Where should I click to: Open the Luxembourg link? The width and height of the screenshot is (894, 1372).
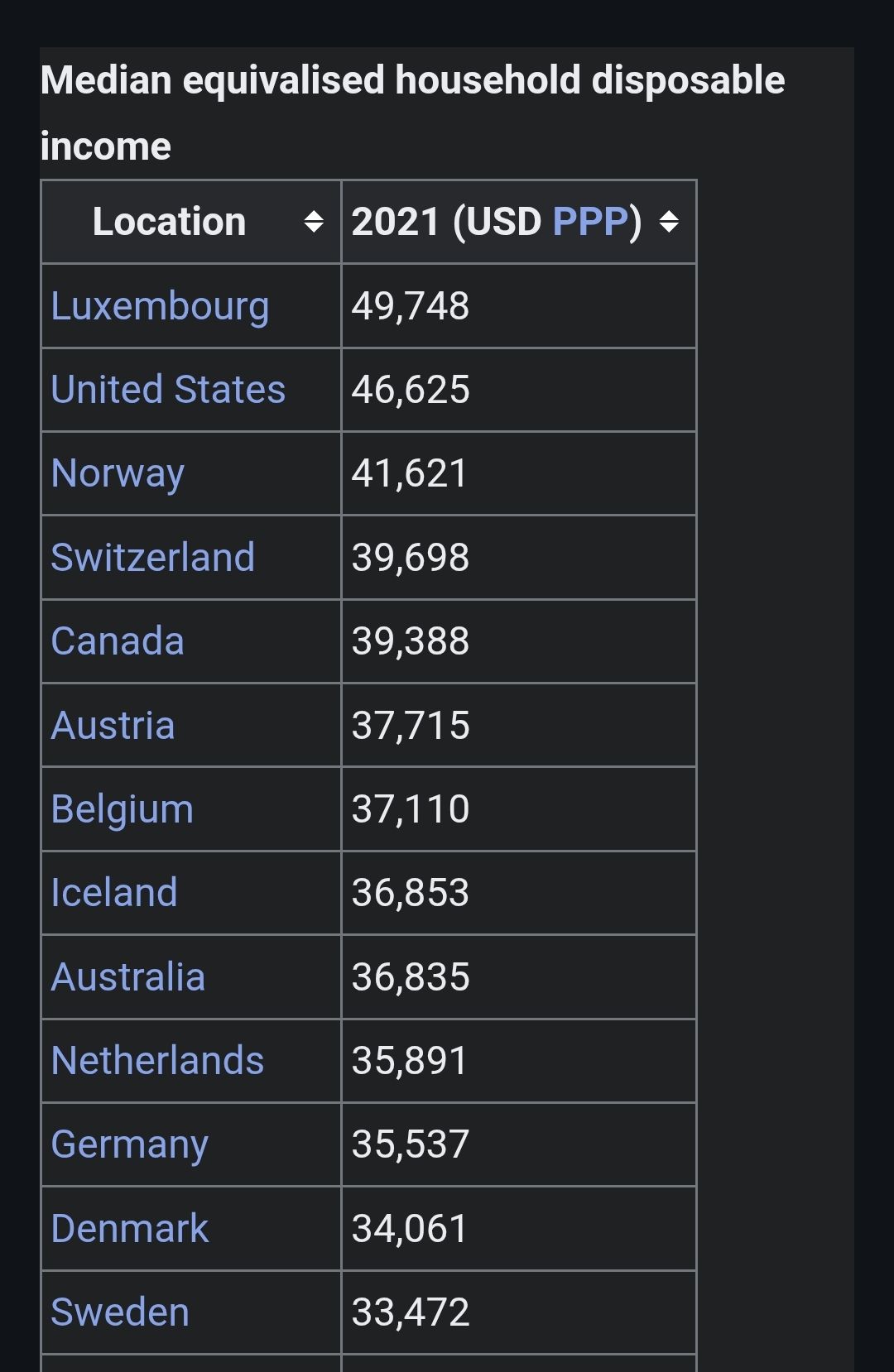click(160, 306)
